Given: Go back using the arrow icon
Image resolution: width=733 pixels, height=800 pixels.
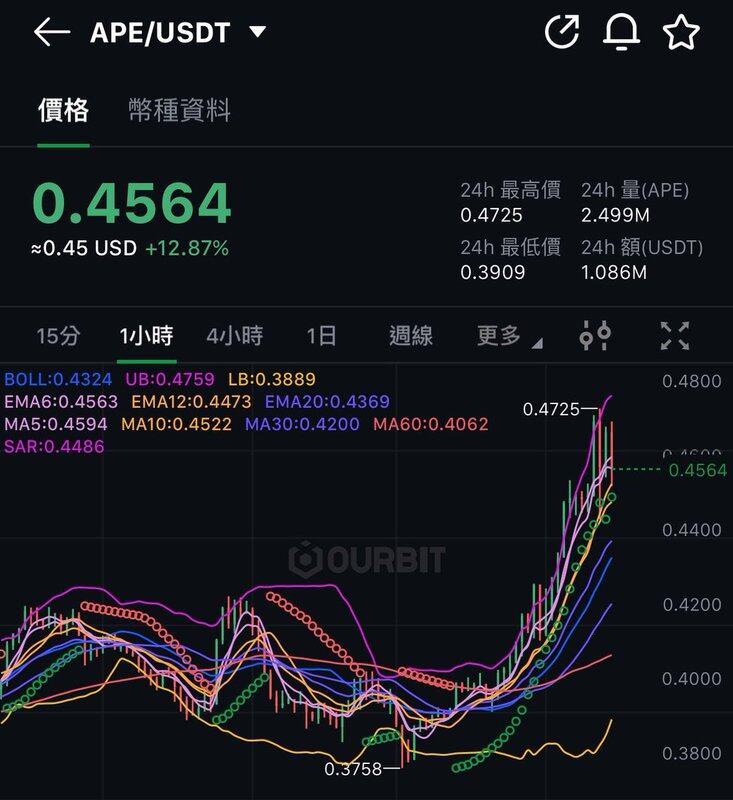Looking at the screenshot, I should click(51, 32).
